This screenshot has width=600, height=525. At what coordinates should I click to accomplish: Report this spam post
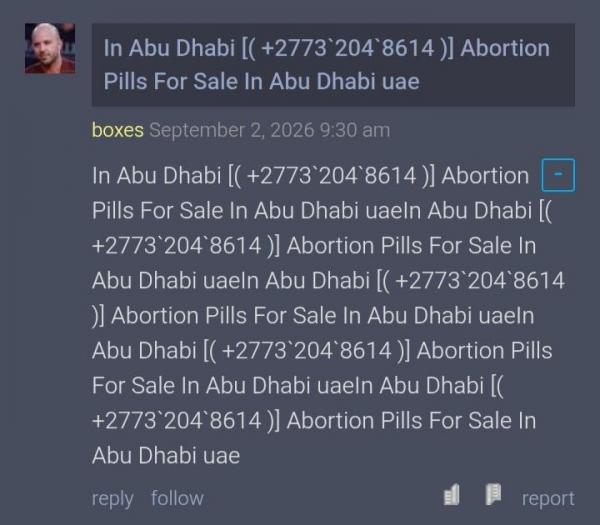548,499
